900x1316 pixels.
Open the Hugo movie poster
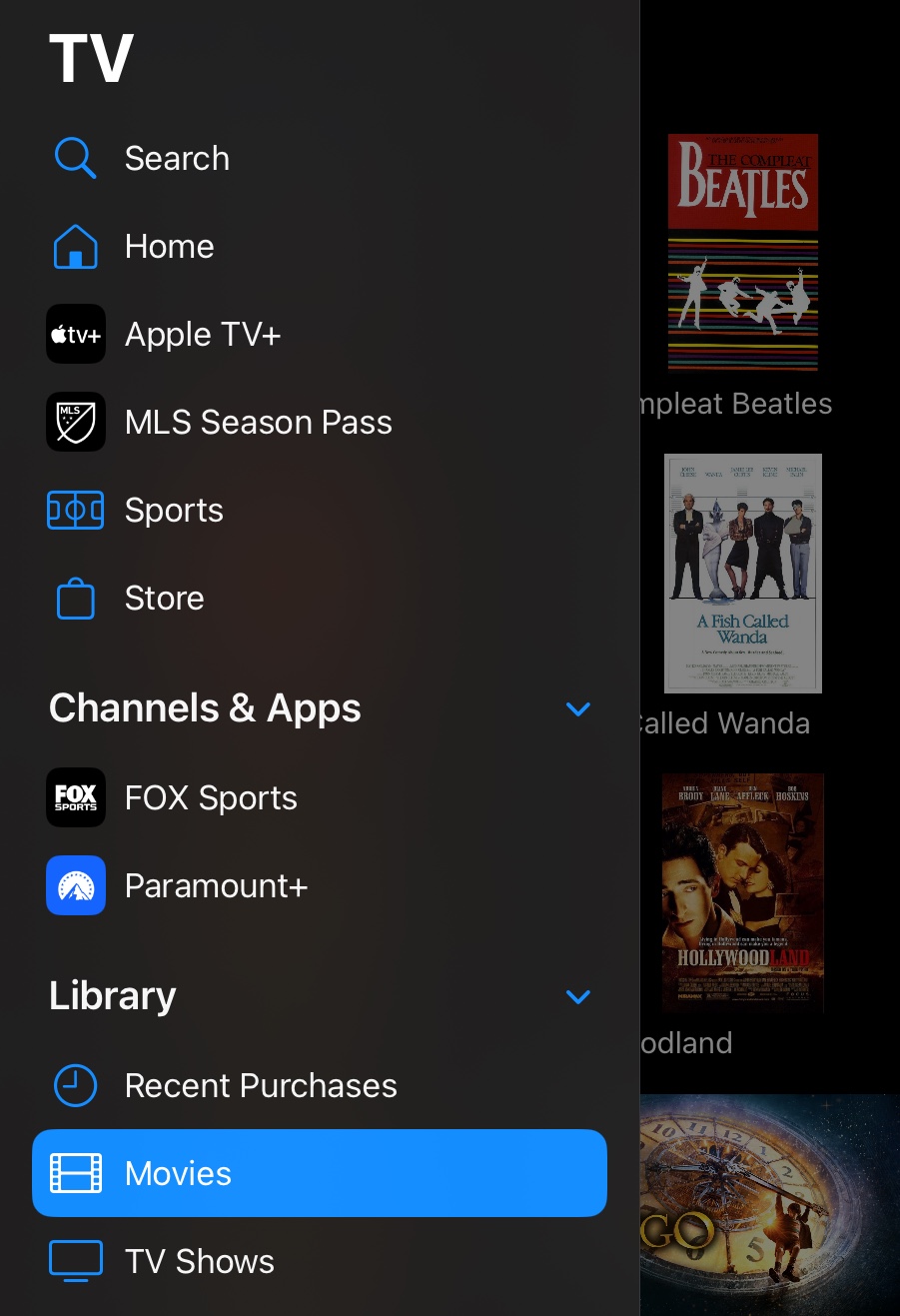[770, 1204]
